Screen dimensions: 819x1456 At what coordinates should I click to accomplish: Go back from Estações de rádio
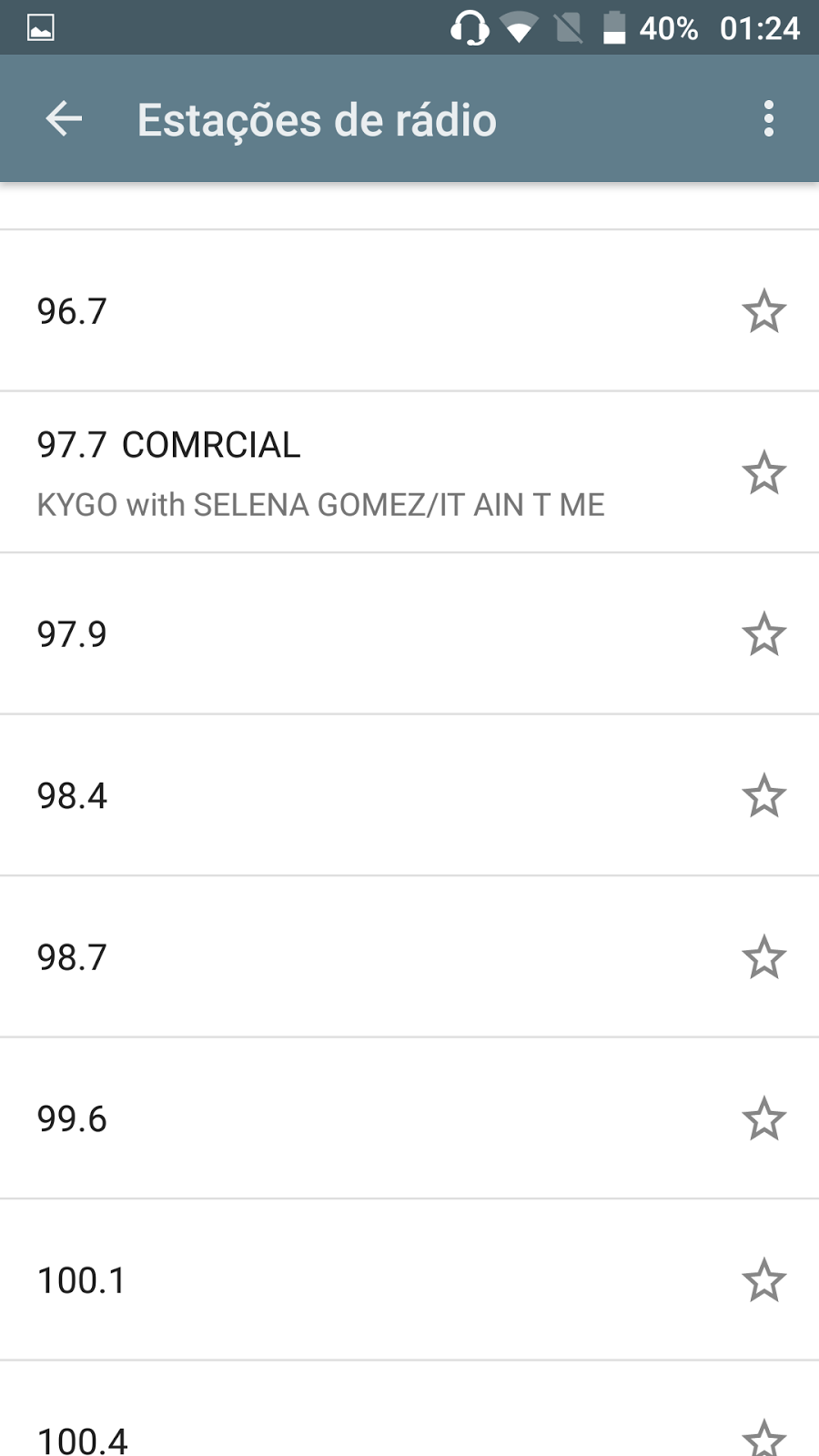click(x=64, y=119)
